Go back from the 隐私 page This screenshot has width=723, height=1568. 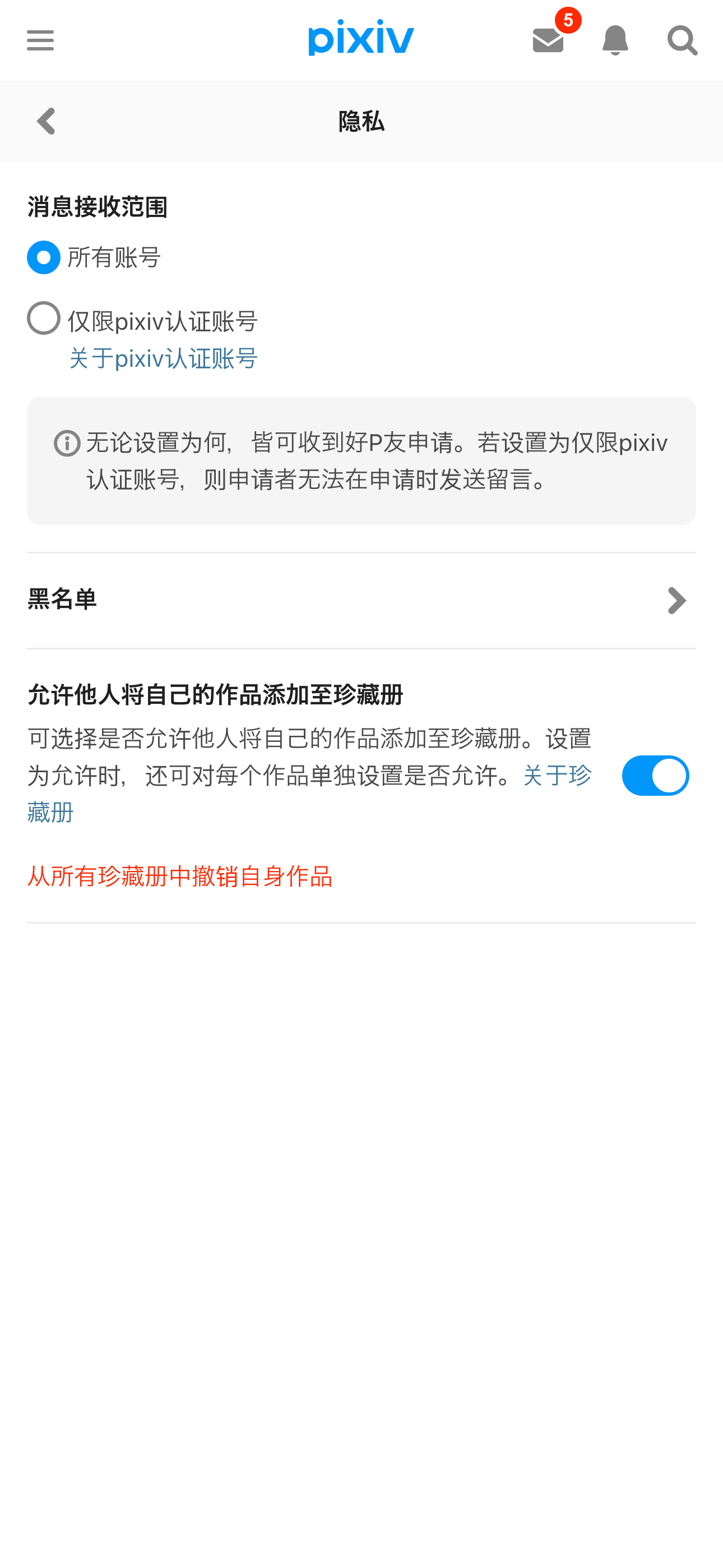47,121
